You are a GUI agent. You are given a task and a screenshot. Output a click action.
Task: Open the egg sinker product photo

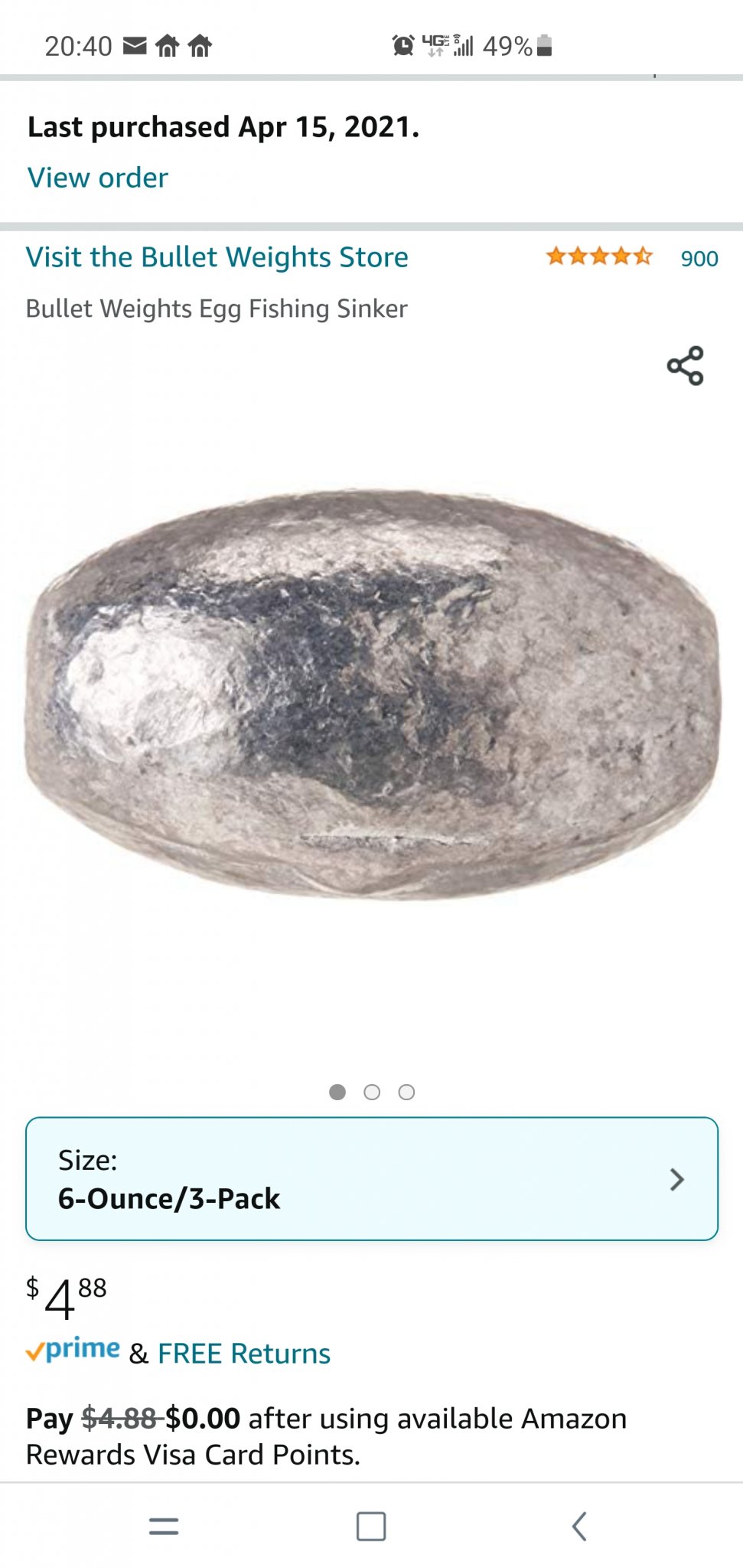[372, 693]
